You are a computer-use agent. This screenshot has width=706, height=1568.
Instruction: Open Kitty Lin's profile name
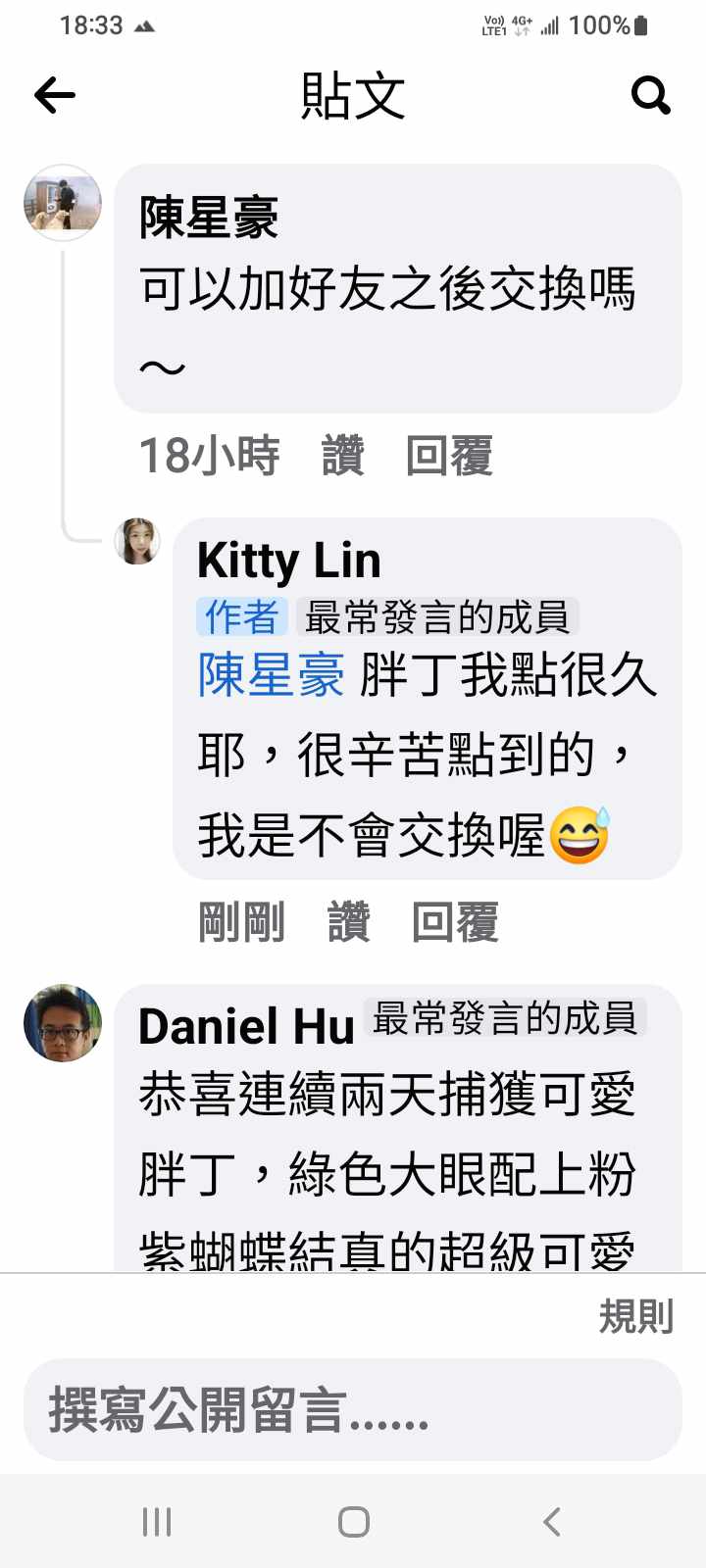click(x=288, y=561)
